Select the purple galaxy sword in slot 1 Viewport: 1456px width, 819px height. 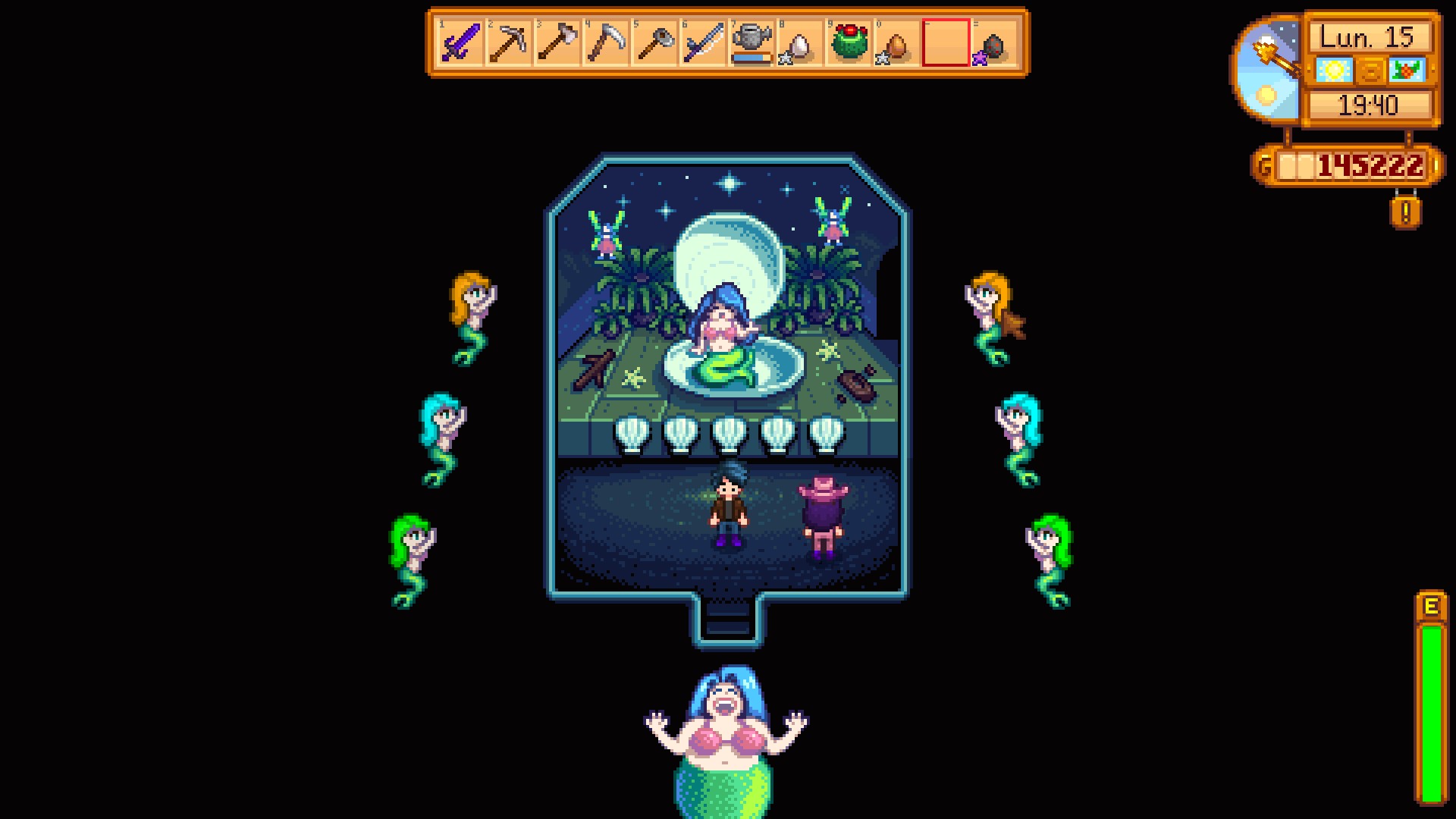[460, 42]
